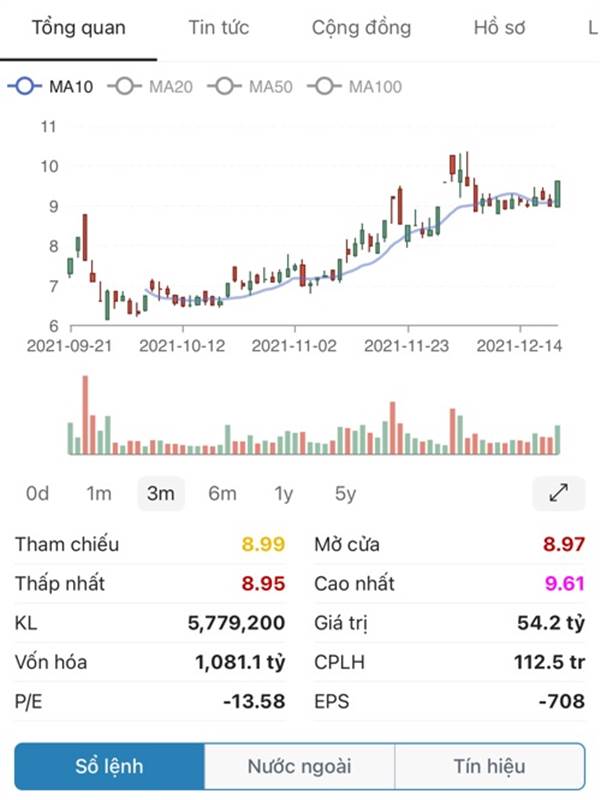The width and height of the screenshot is (600, 800).
Task: Switch to the Nước ngoài segment
Action: (x=299, y=767)
